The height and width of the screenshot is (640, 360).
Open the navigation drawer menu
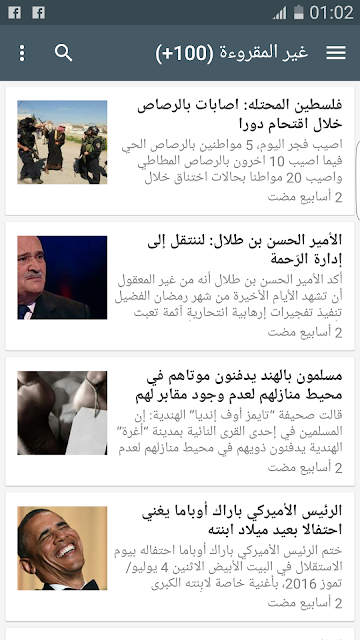pos(336,53)
